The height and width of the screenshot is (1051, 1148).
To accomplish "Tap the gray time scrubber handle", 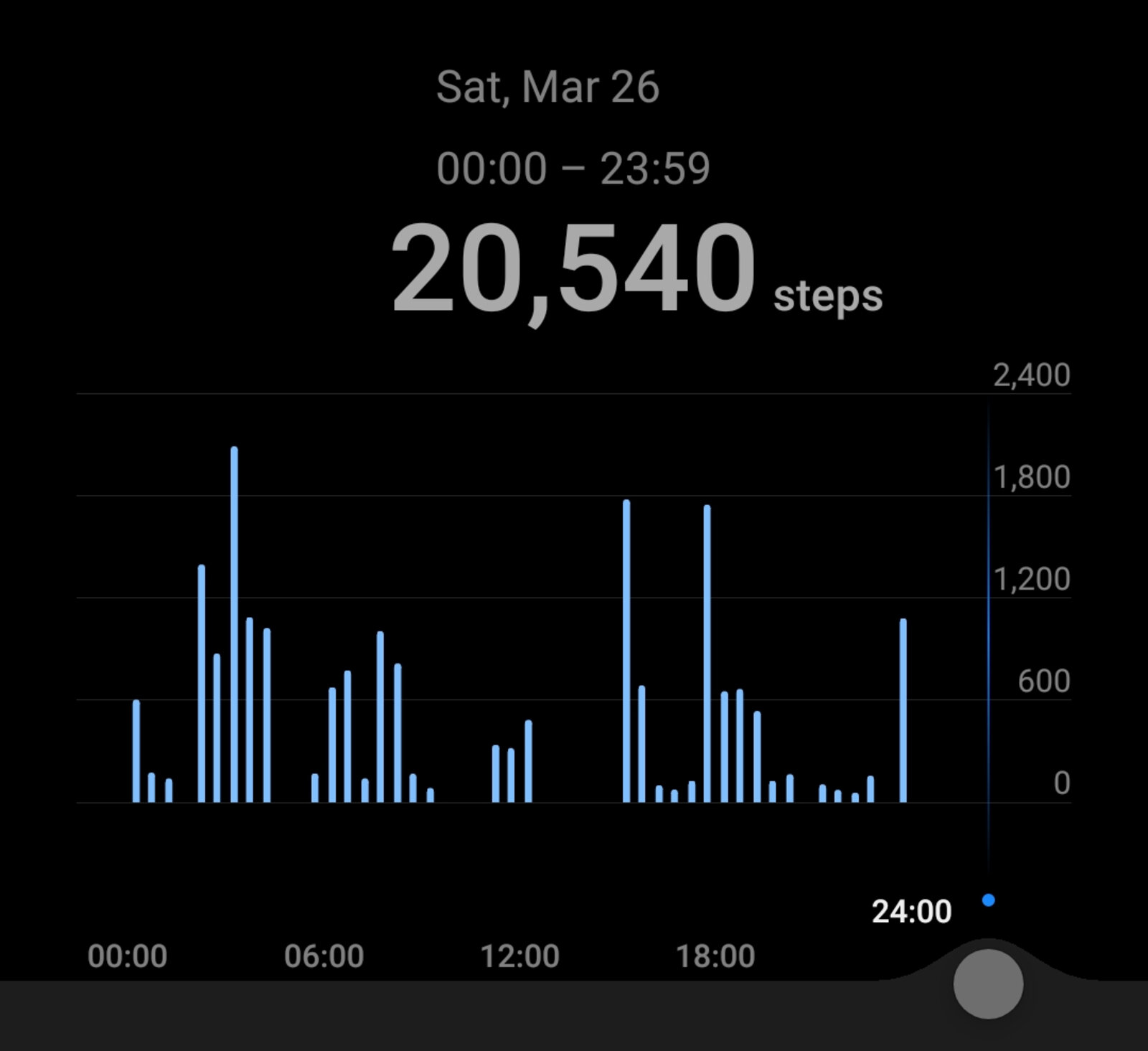I will pos(988,984).
